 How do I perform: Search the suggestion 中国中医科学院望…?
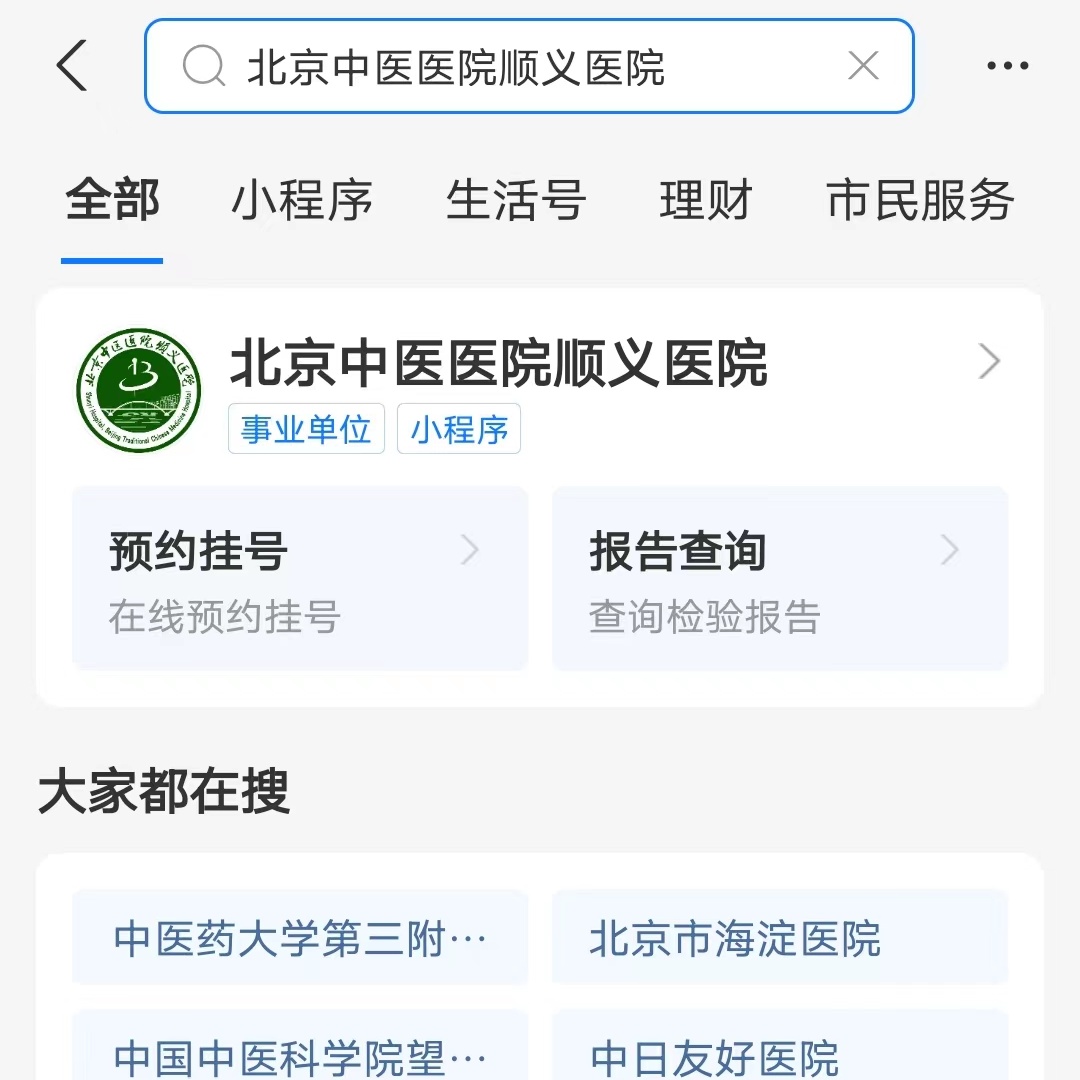(x=299, y=1055)
